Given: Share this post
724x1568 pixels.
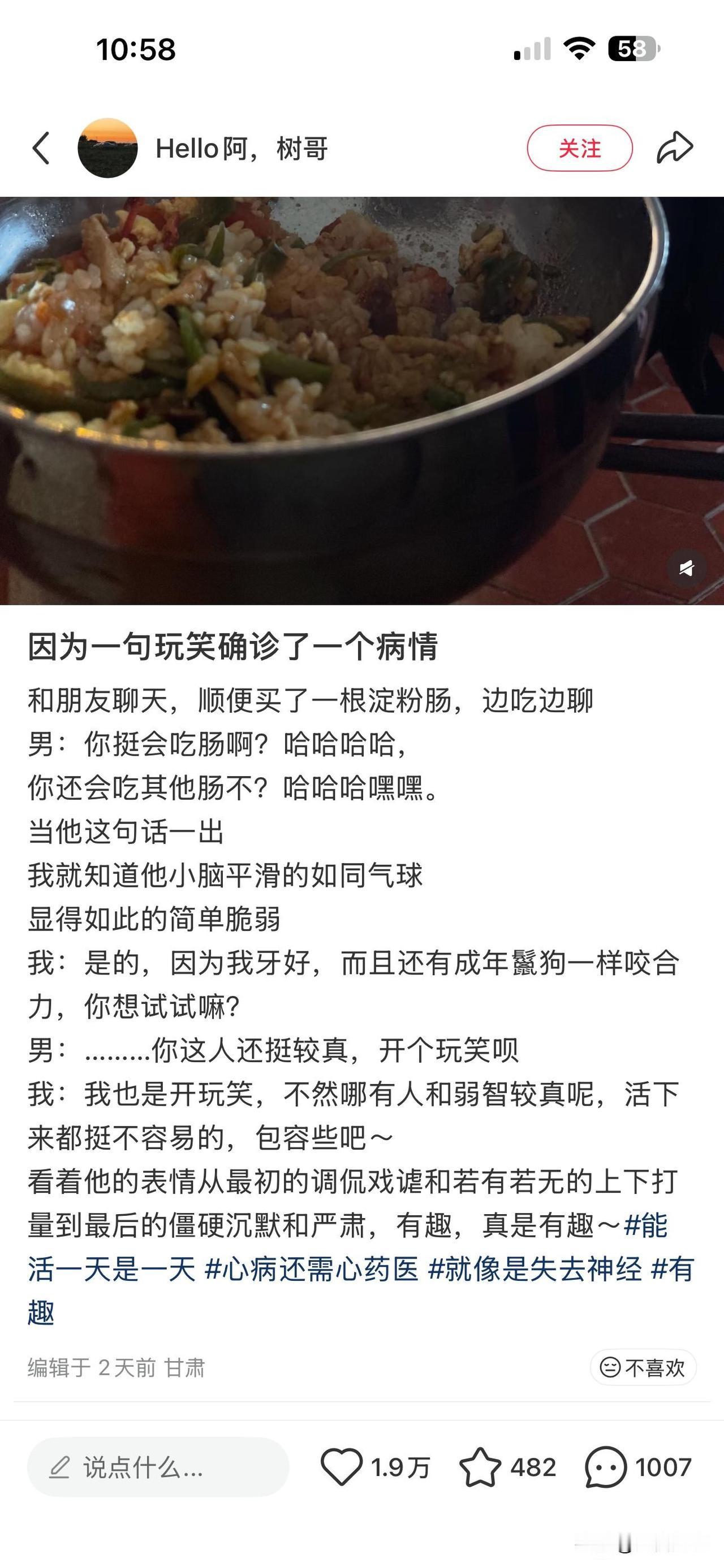Looking at the screenshot, I should 675,148.
